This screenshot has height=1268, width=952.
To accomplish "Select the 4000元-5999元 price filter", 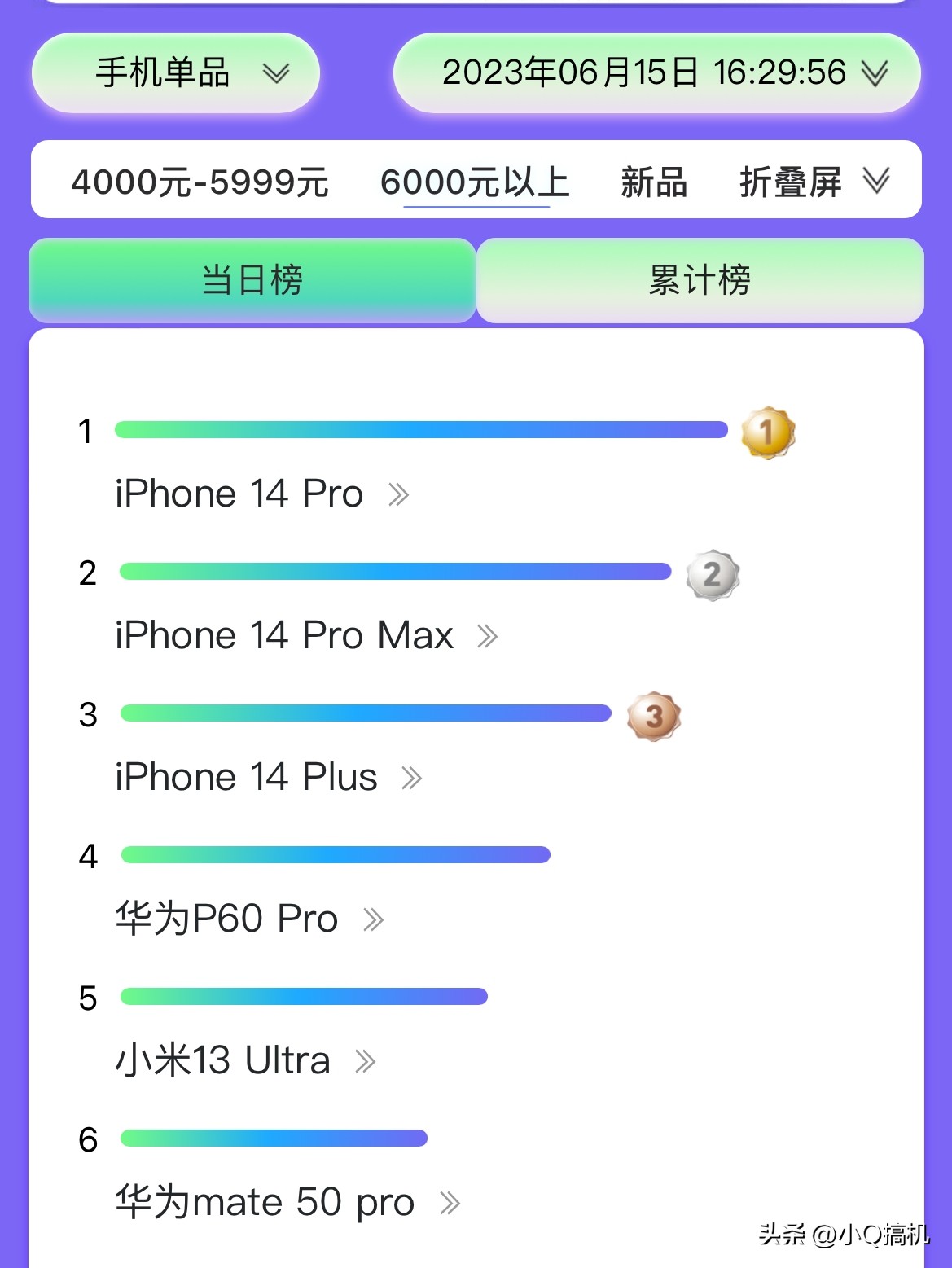I will tap(200, 182).
